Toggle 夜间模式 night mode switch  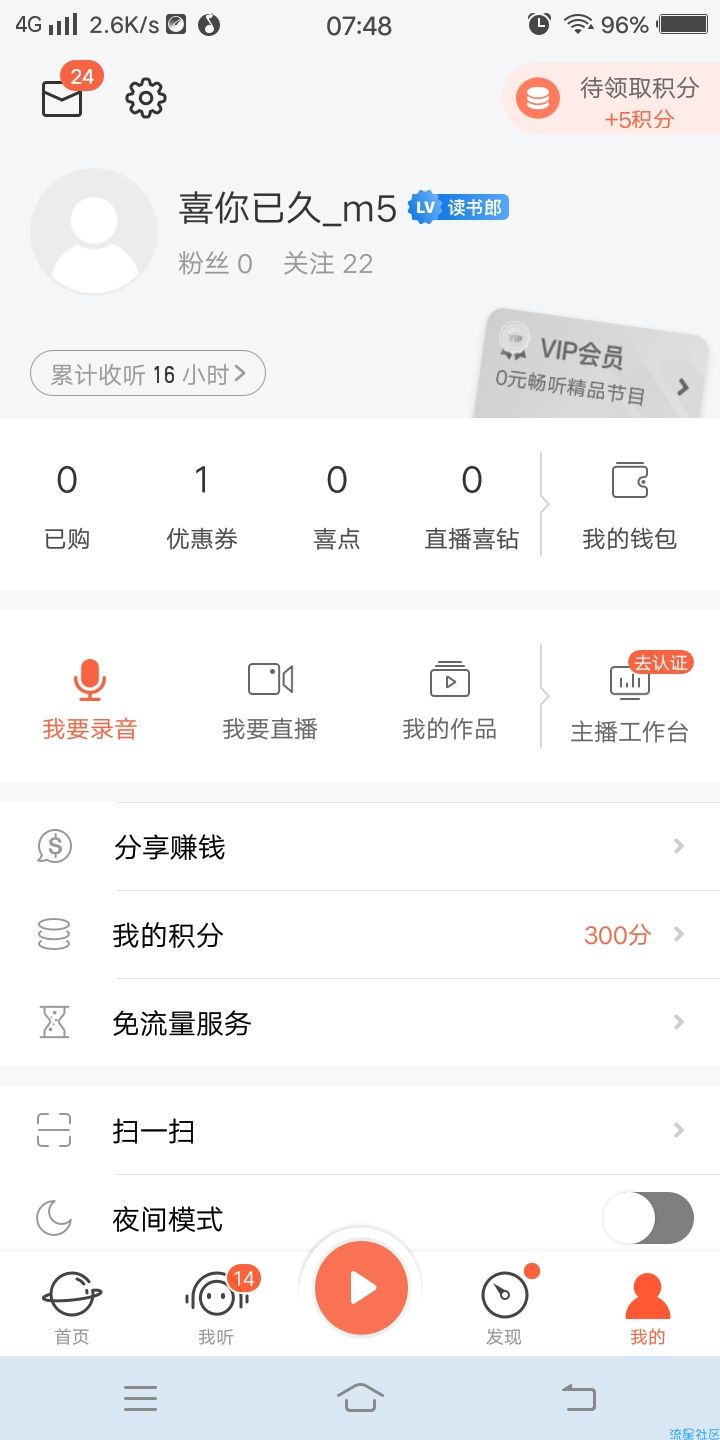(648, 1218)
